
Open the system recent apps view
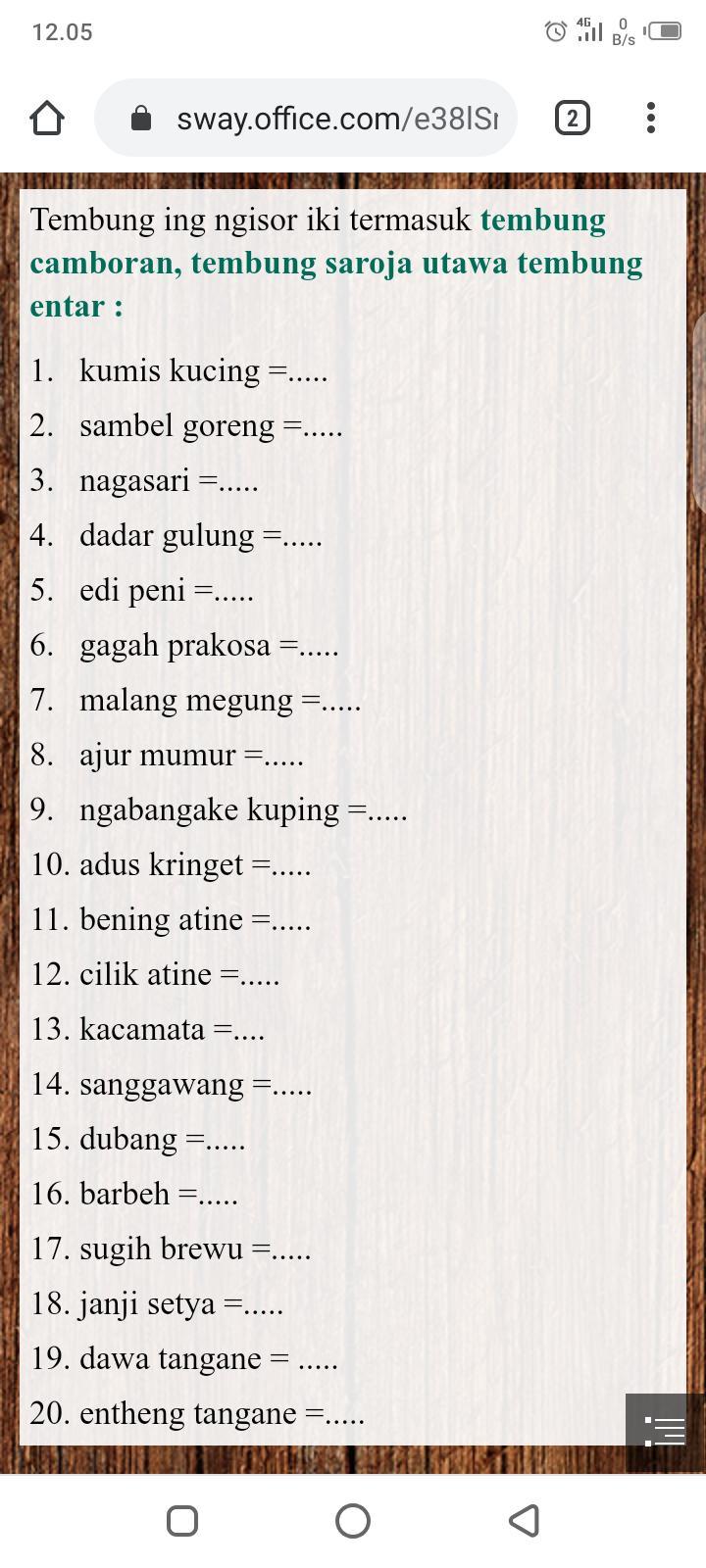click(182, 1520)
